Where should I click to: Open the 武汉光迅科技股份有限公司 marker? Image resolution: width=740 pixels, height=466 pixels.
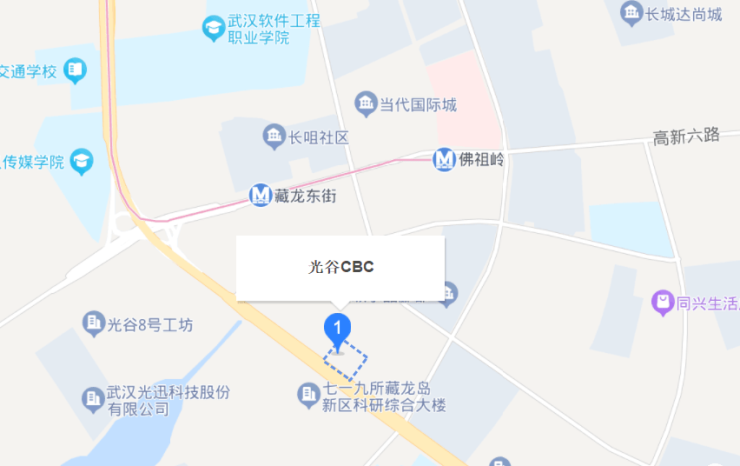(x=93, y=394)
